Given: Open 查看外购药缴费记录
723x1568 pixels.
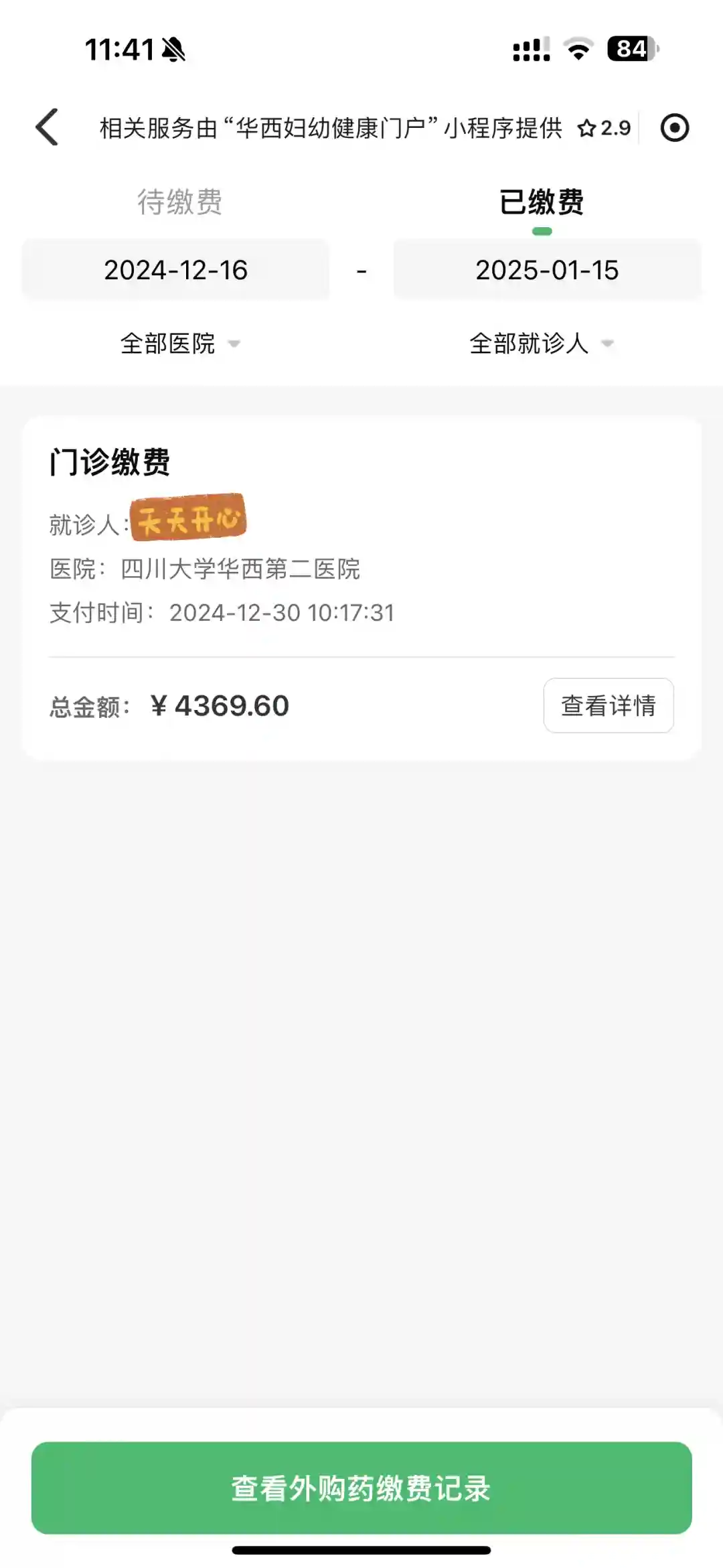Looking at the screenshot, I should (361, 1488).
